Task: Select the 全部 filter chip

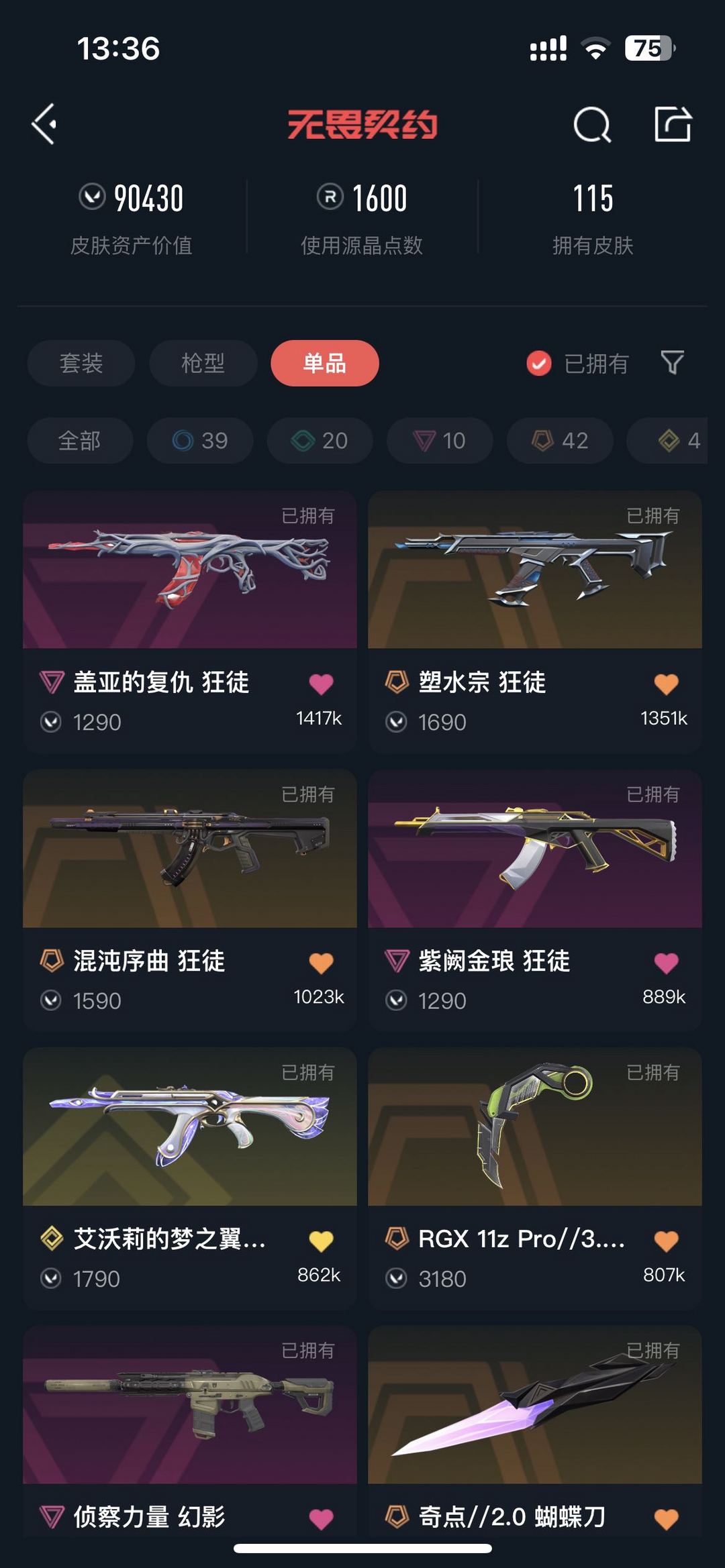Action: pos(80,440)
